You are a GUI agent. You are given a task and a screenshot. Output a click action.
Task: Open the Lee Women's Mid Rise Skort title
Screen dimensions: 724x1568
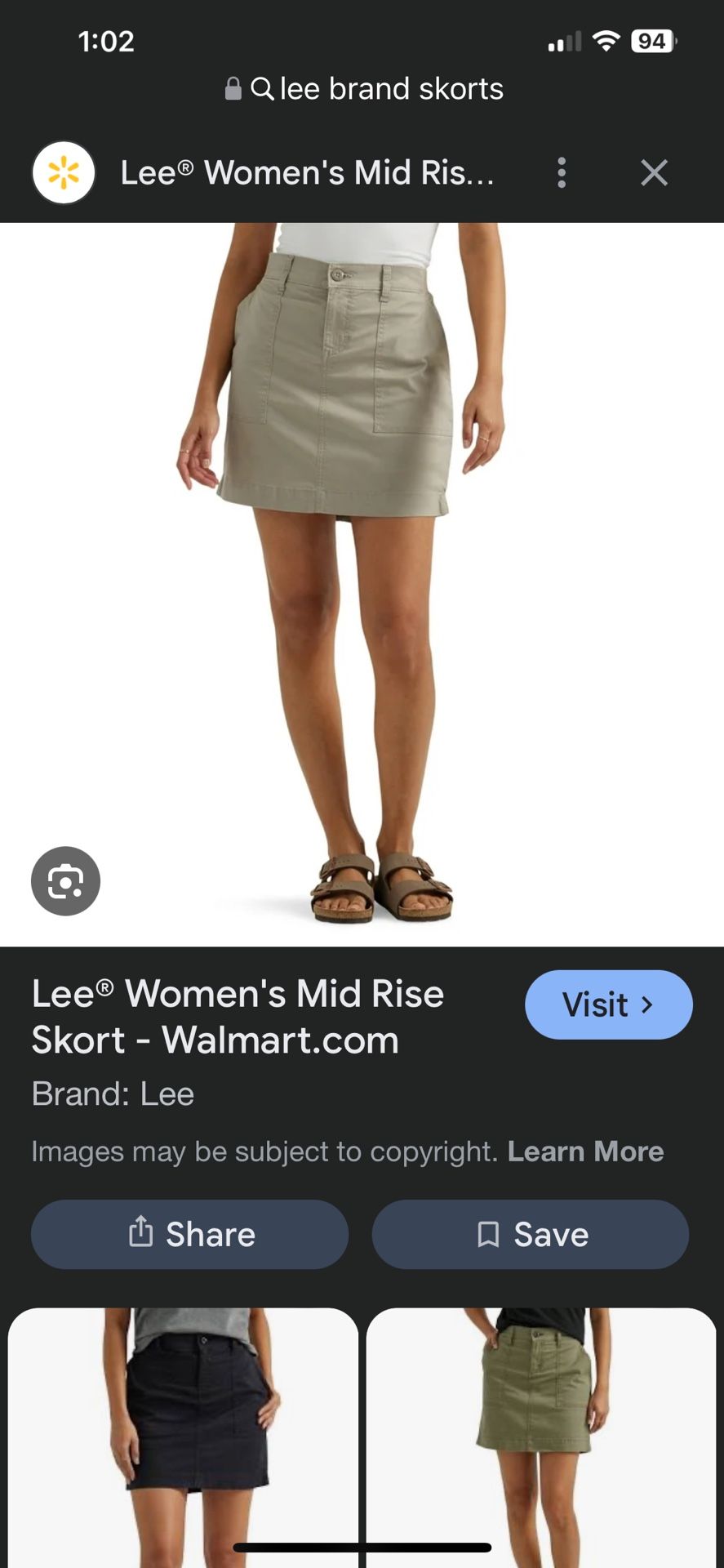(x=238, y=1016)
